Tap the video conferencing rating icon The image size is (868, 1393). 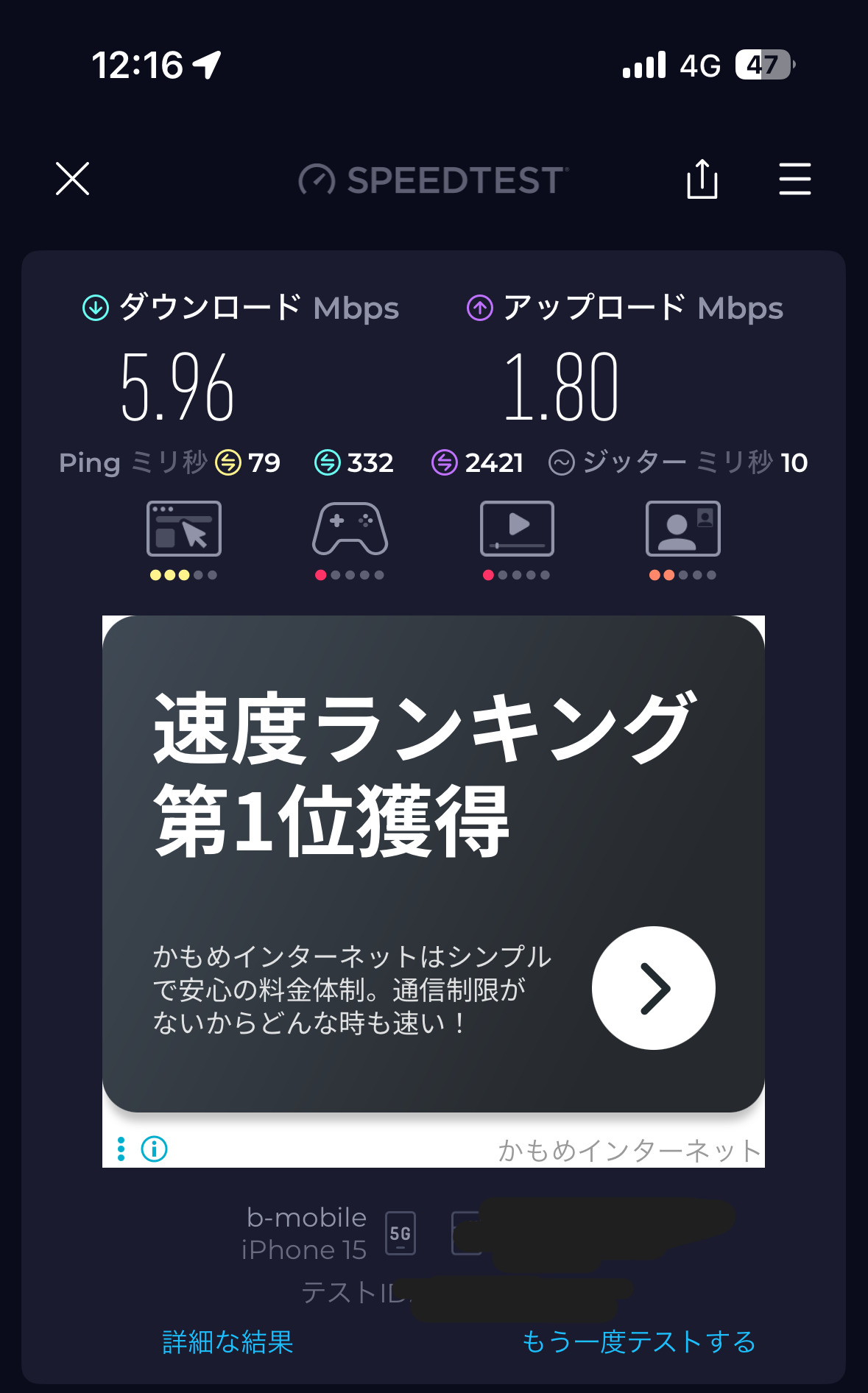coord(682,529)
